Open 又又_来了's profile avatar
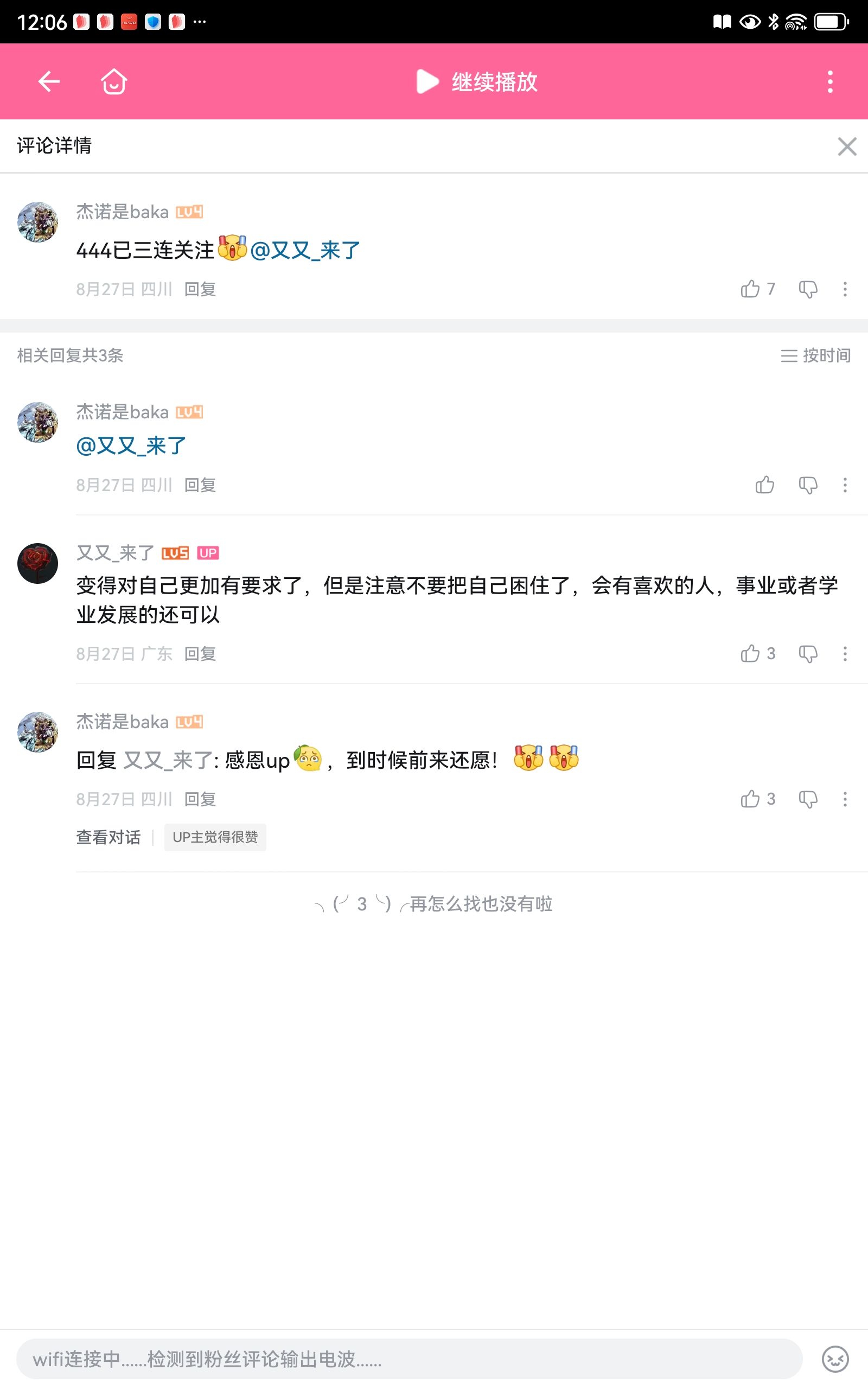 click(38, 563)
